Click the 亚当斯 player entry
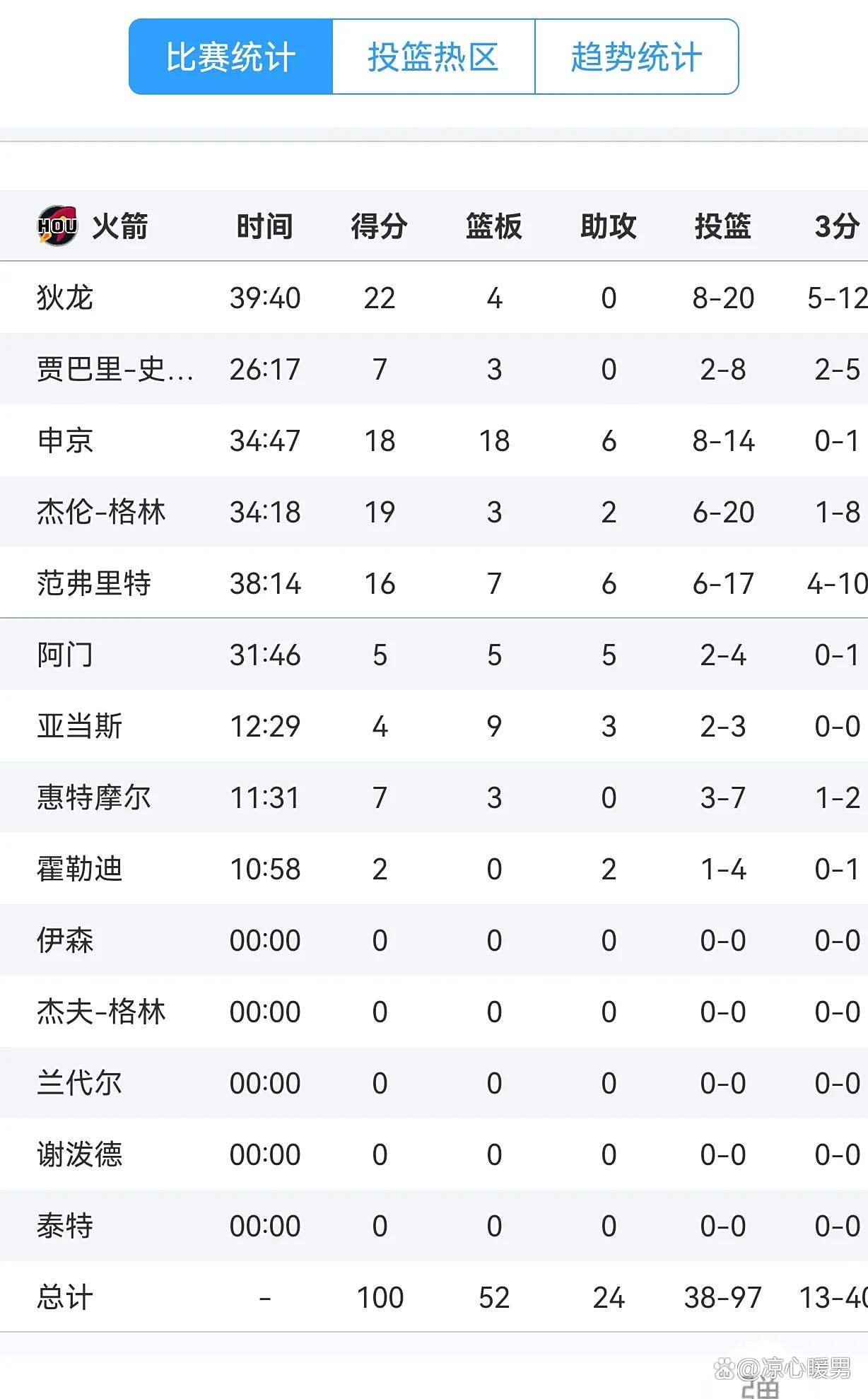The image size is (868, 1399). (x=78, y=726)
